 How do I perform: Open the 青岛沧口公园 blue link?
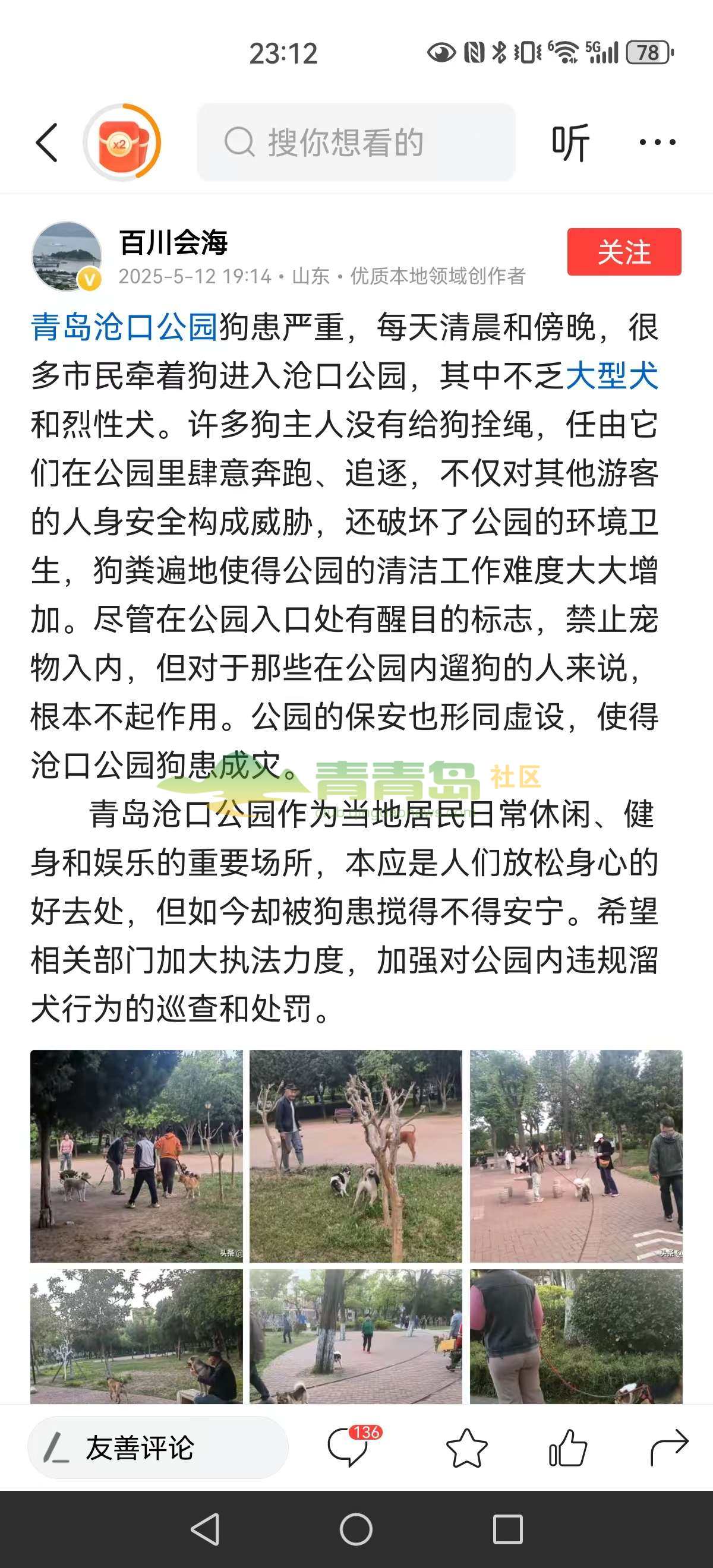124,327
